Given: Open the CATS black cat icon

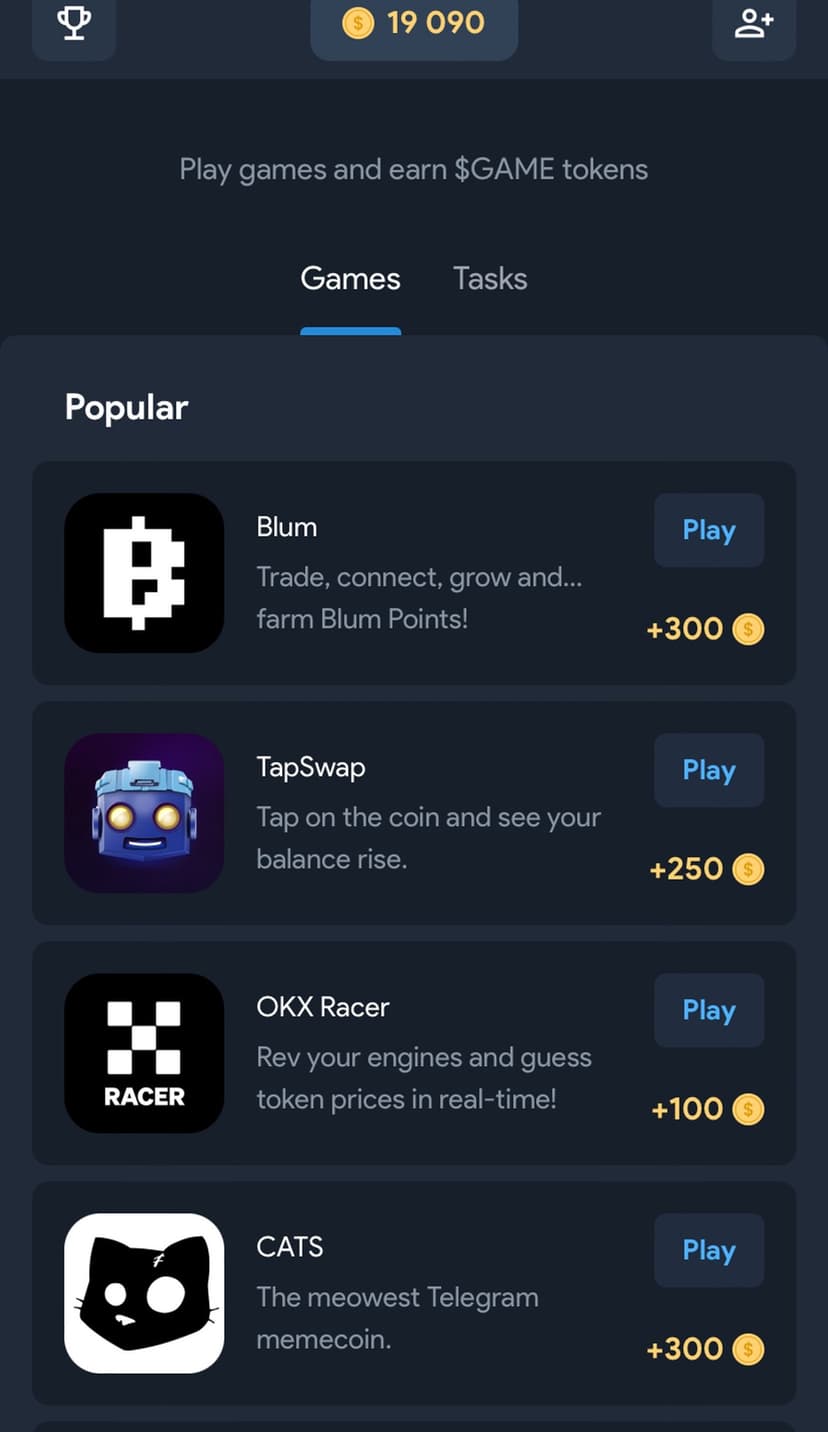Looking at the screenshot, I should point(144,1293).
